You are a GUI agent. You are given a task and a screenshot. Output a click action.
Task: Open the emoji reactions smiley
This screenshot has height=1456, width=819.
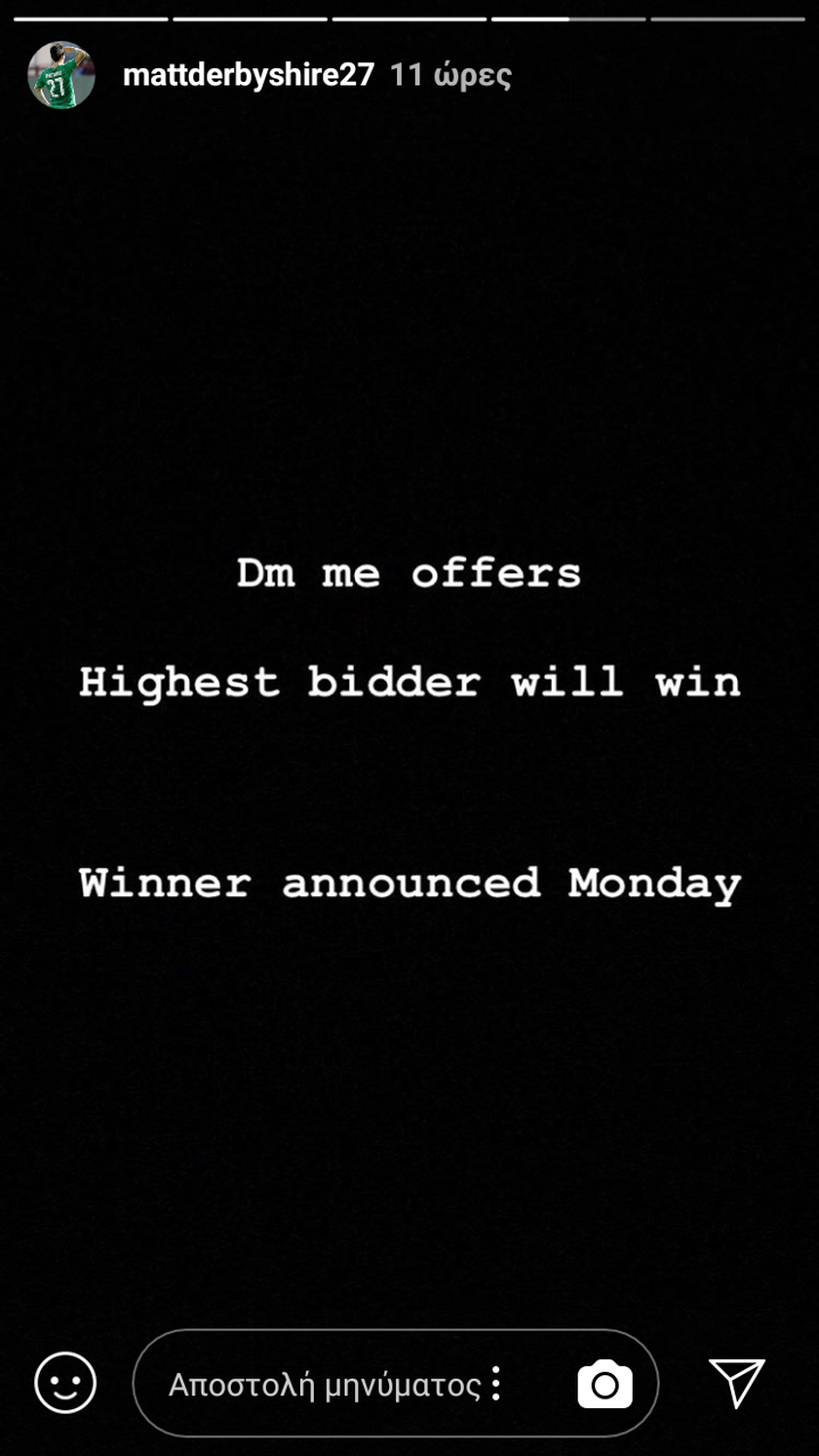coord(65,1382)
